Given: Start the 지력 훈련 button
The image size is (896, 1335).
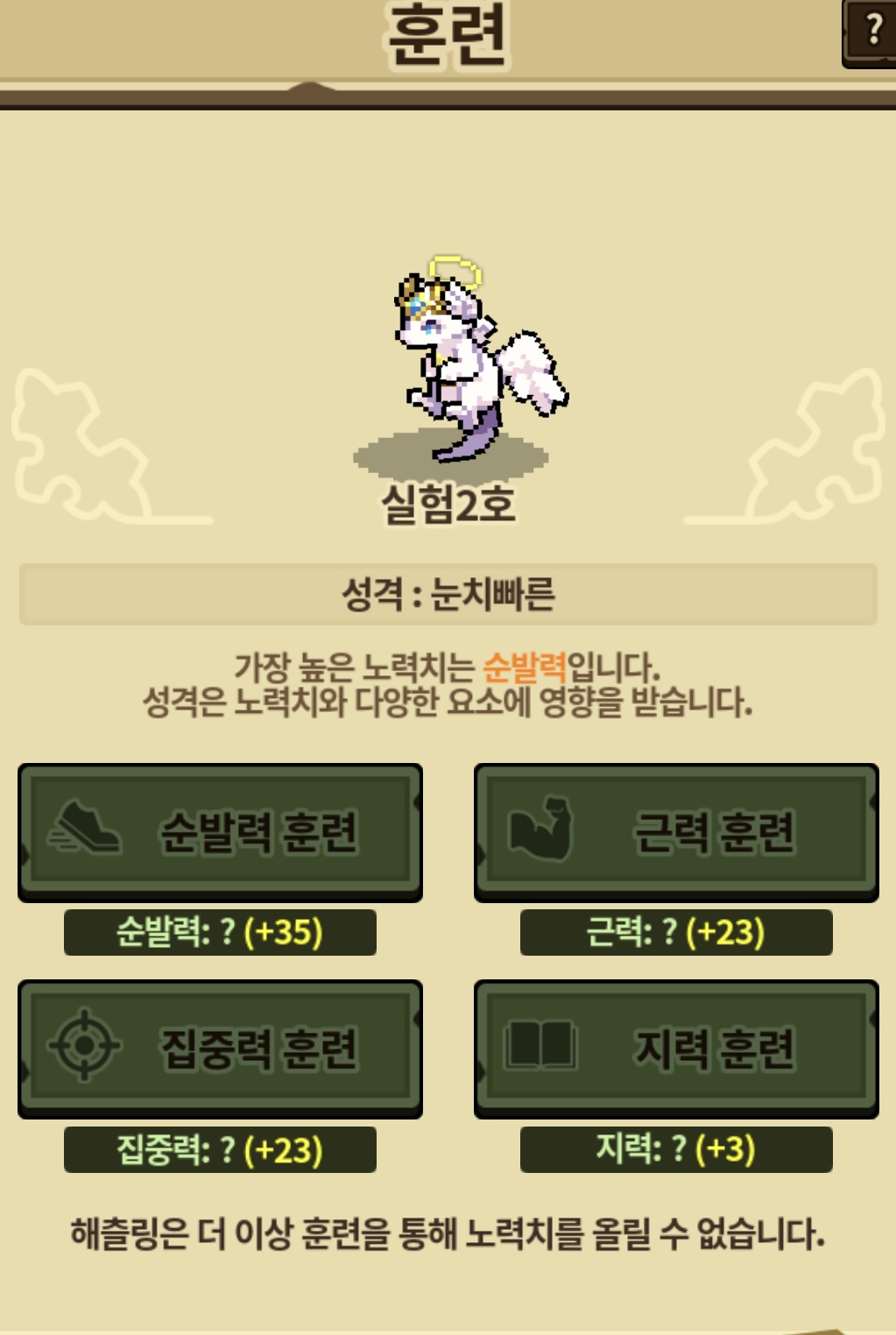Looking at the screenshot, I should pyautogui.click(x=676, y=1048).
